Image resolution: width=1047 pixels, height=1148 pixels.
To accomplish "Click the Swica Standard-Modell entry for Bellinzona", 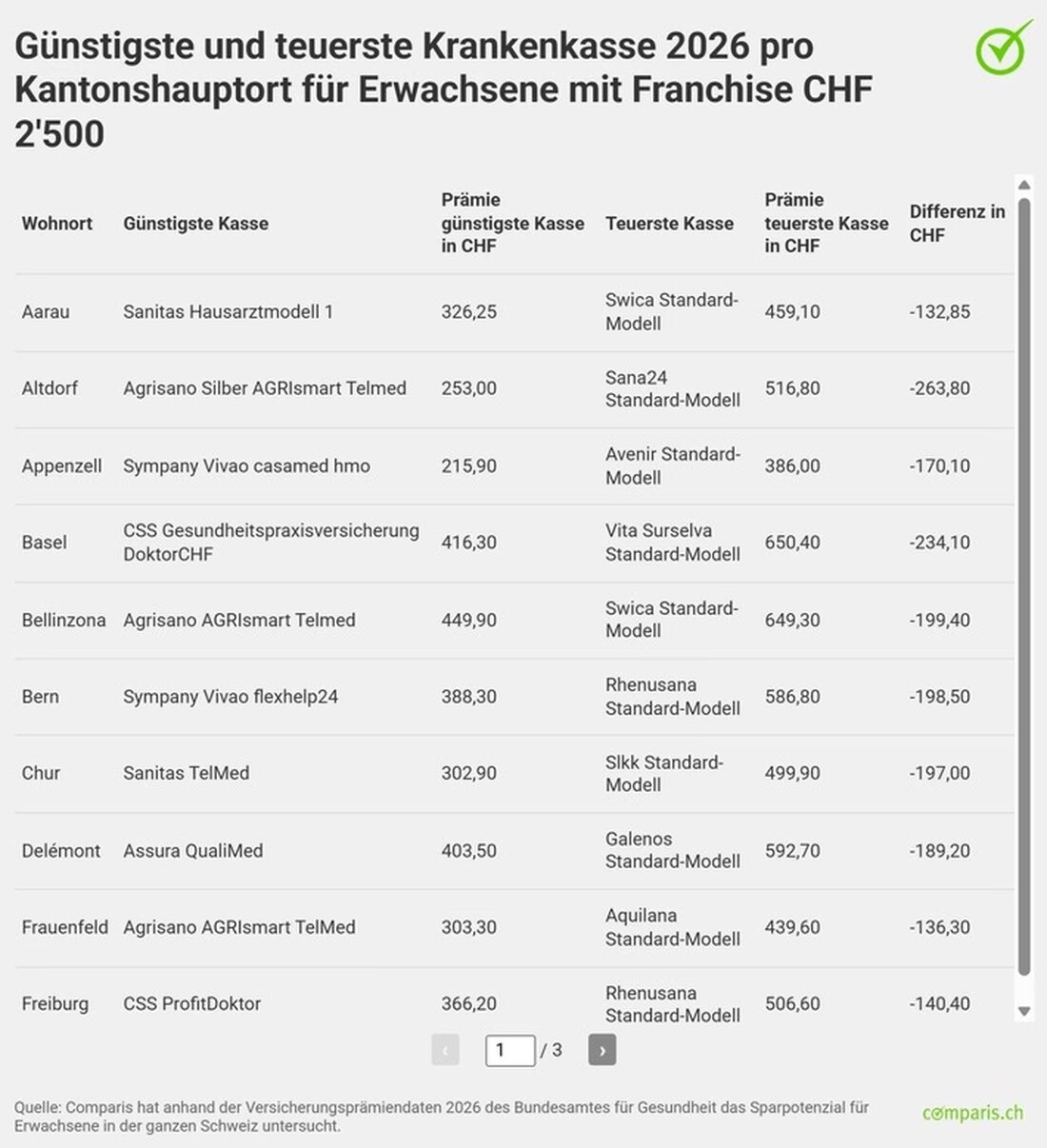I will 671,619.
